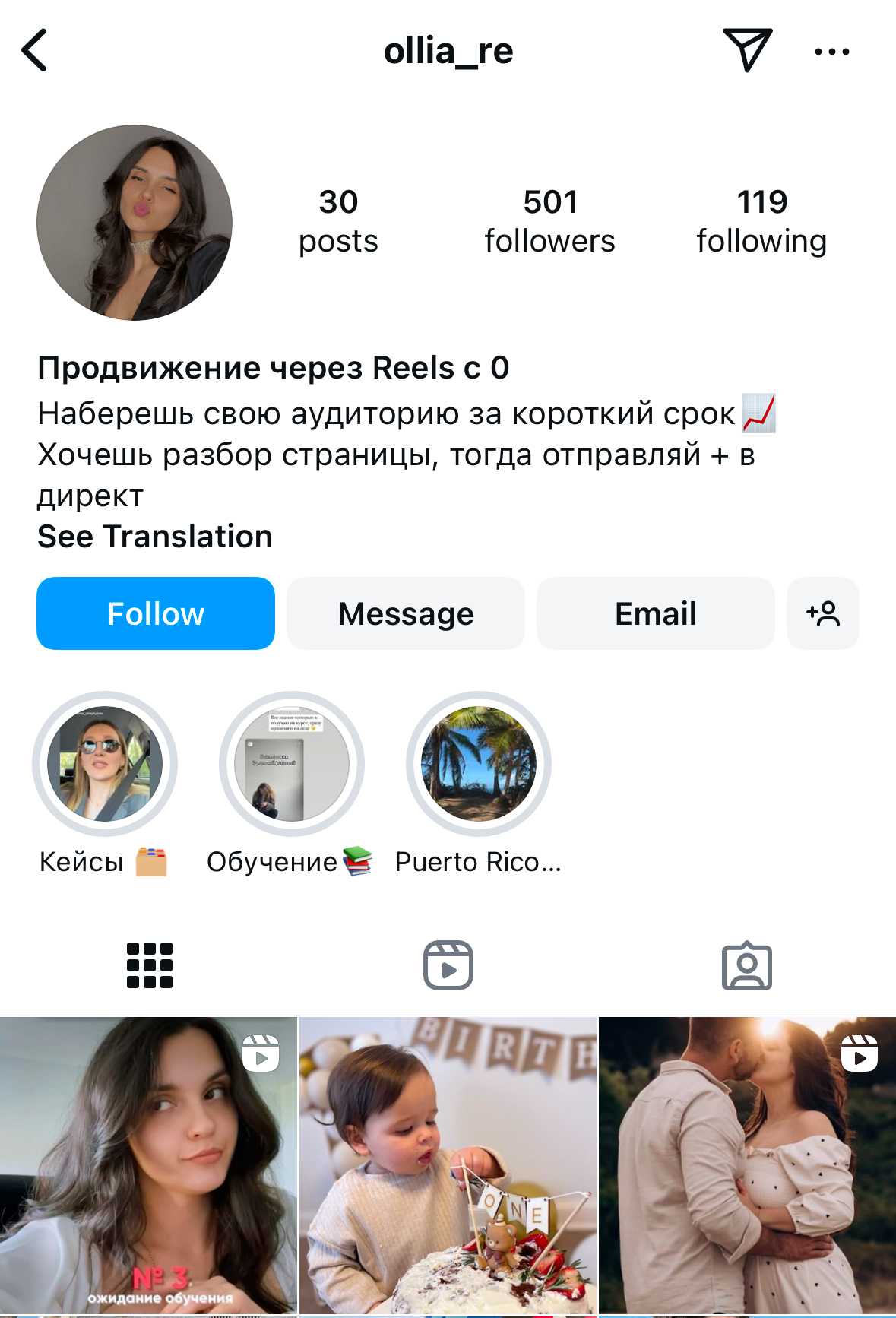The image size is (896, 1318).
Task: Open the baby birthday cake post
Action: (448, 1166)
